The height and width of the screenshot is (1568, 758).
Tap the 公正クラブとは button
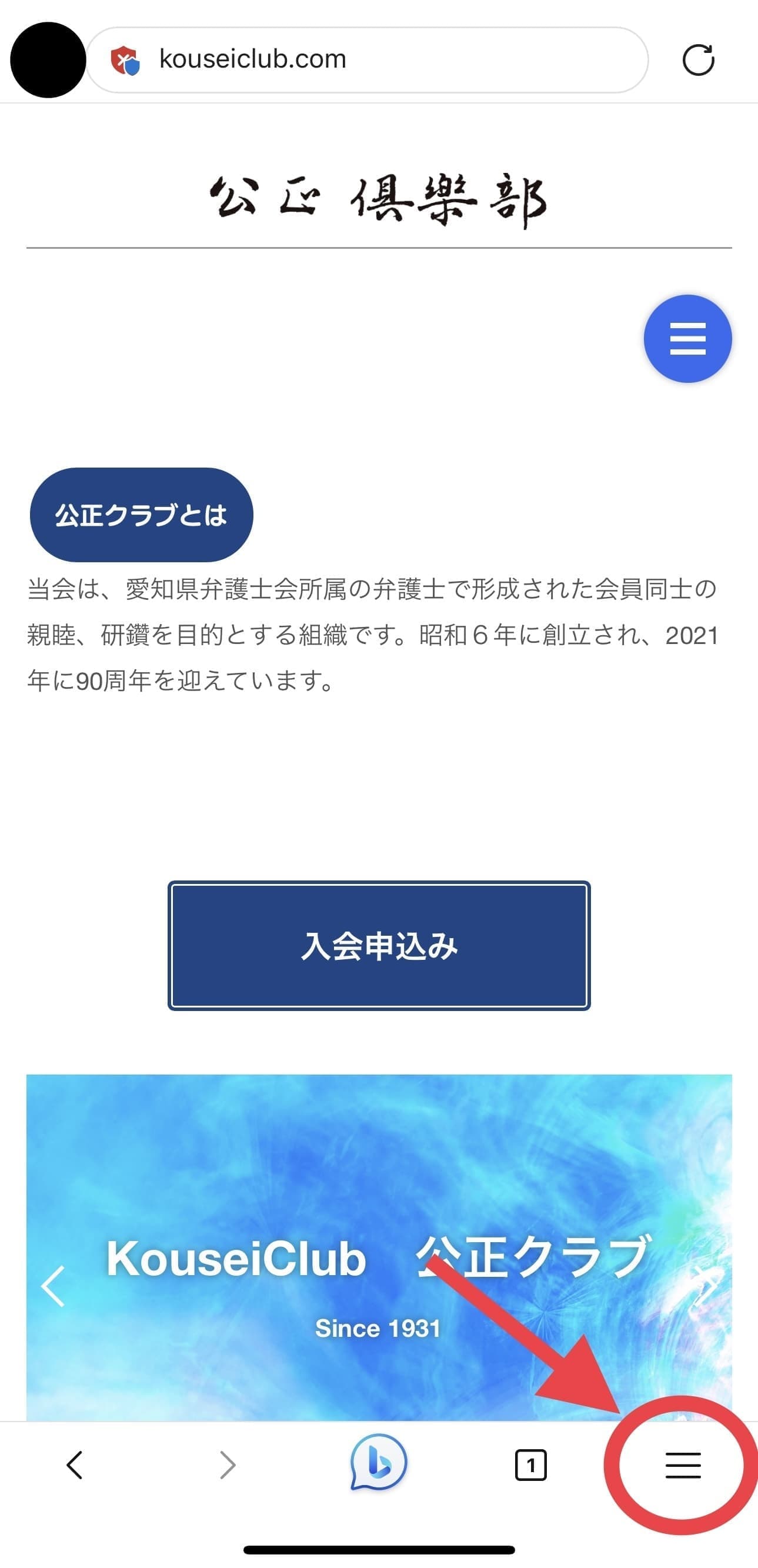coord(141,515)
